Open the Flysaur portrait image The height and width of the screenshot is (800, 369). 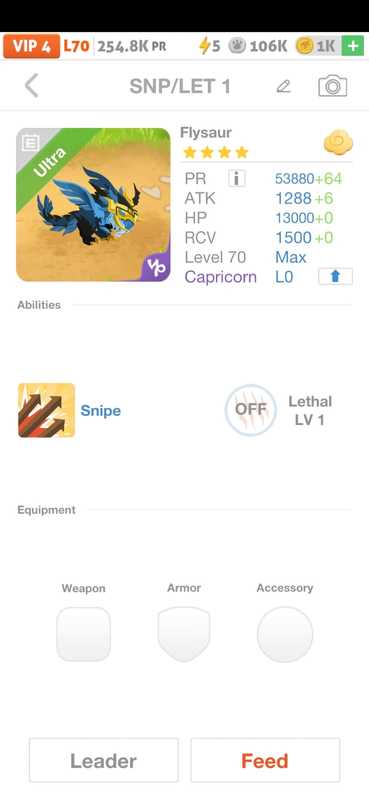pyautogui.click(x=93, y=205)
